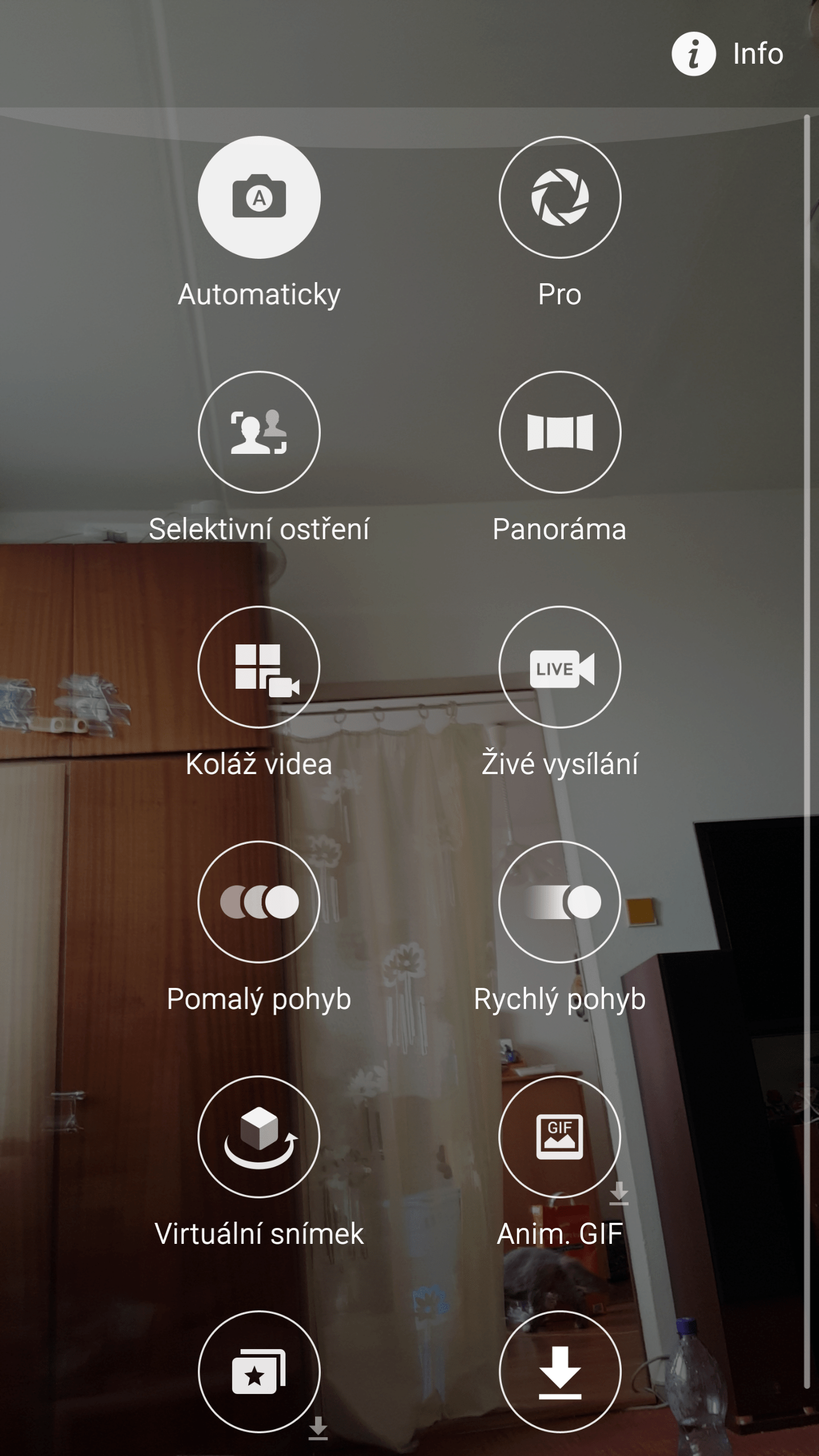The height and width of the screenshot is (1456, 819).
Task: Tap the Anim. GIF mode
Action: [x=560, y=1137]
